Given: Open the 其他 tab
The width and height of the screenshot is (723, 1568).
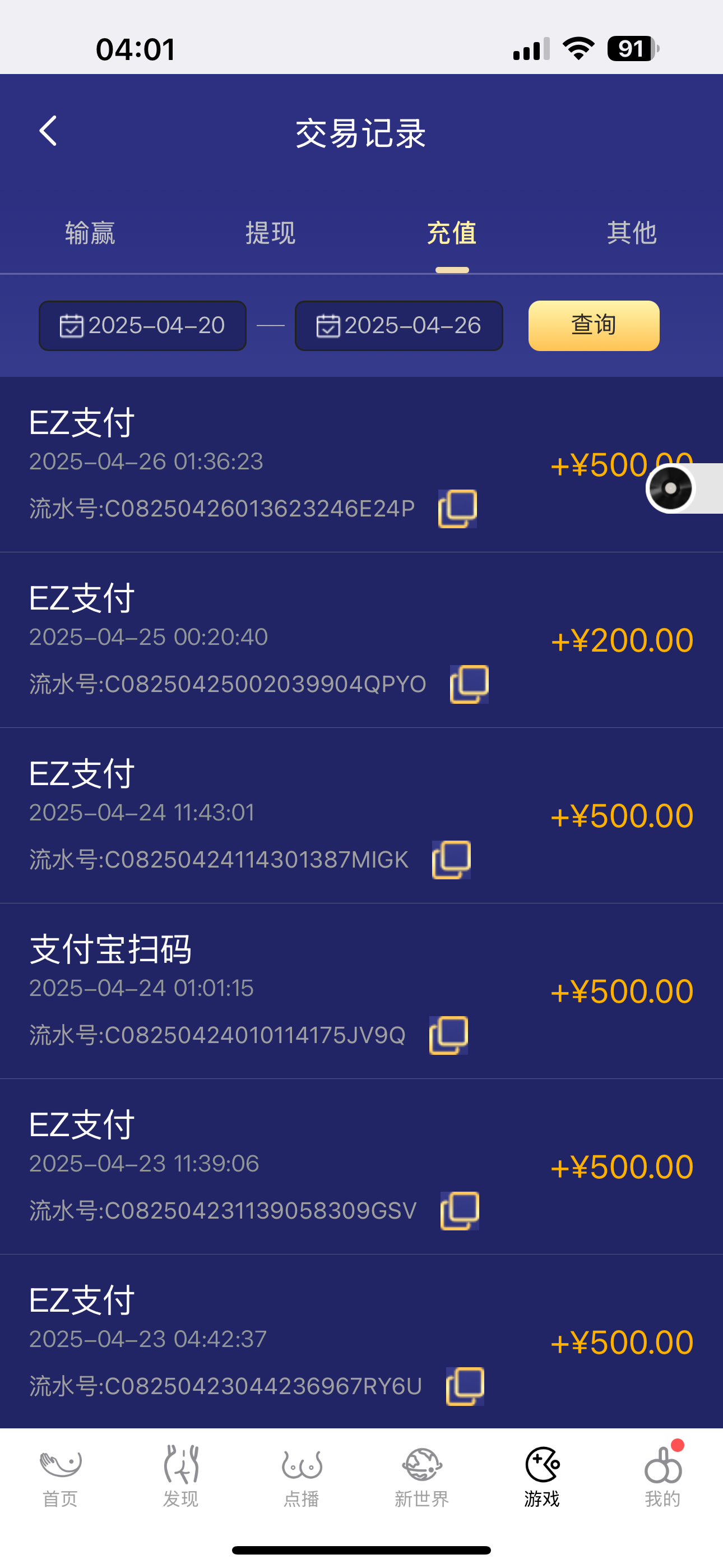Looking at the screenshot, I should pyautogui.click(x=632, y=233).
